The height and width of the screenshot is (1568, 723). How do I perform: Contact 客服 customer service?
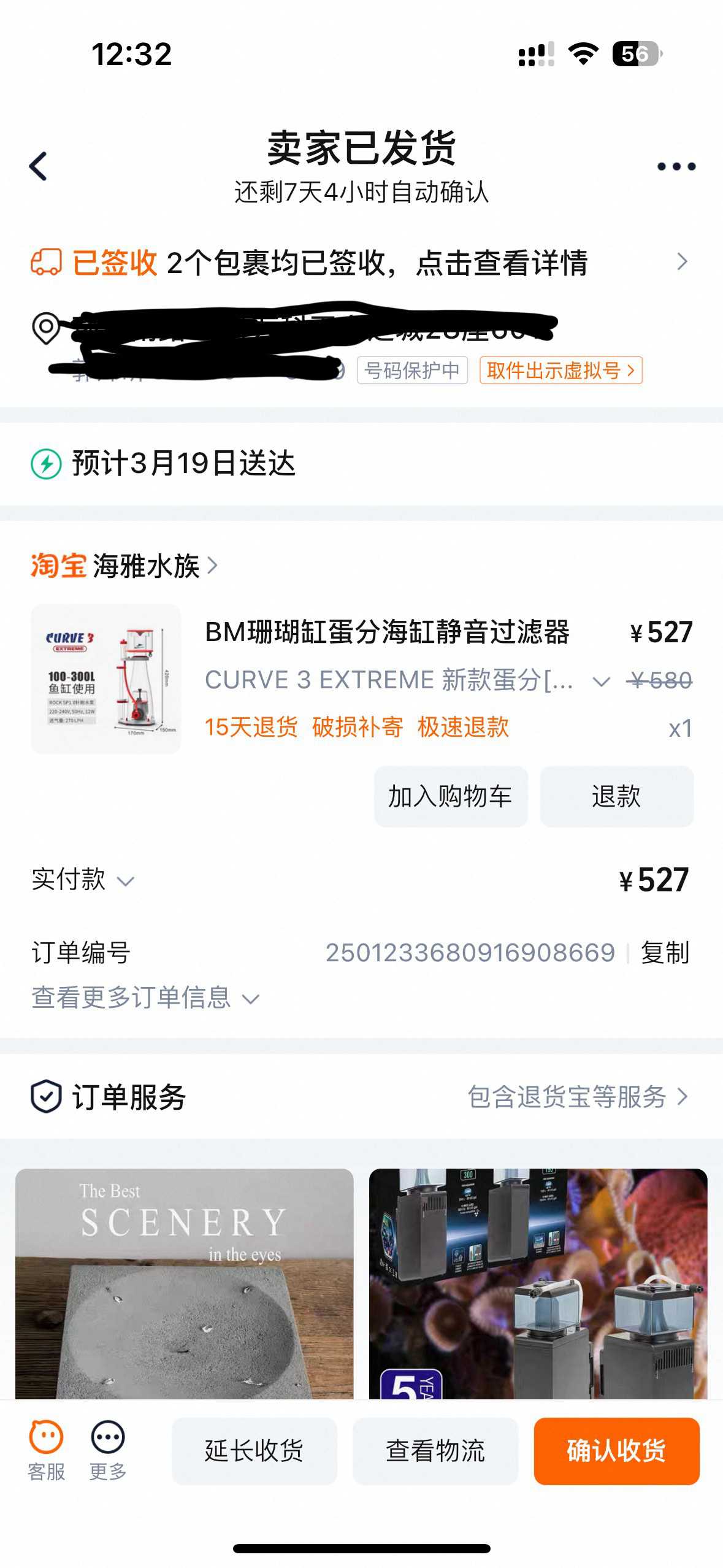coord(47,1450)
